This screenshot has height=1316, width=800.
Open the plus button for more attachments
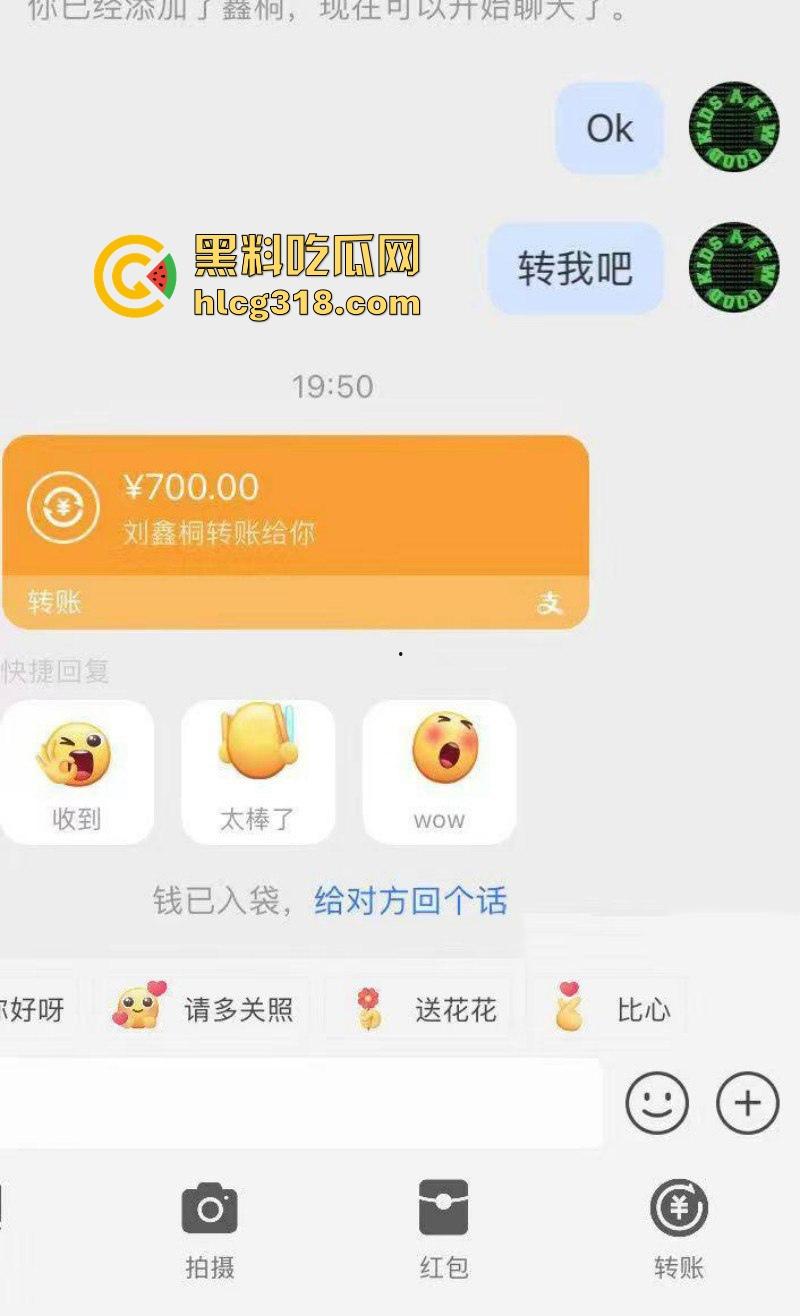[746, 1103]
